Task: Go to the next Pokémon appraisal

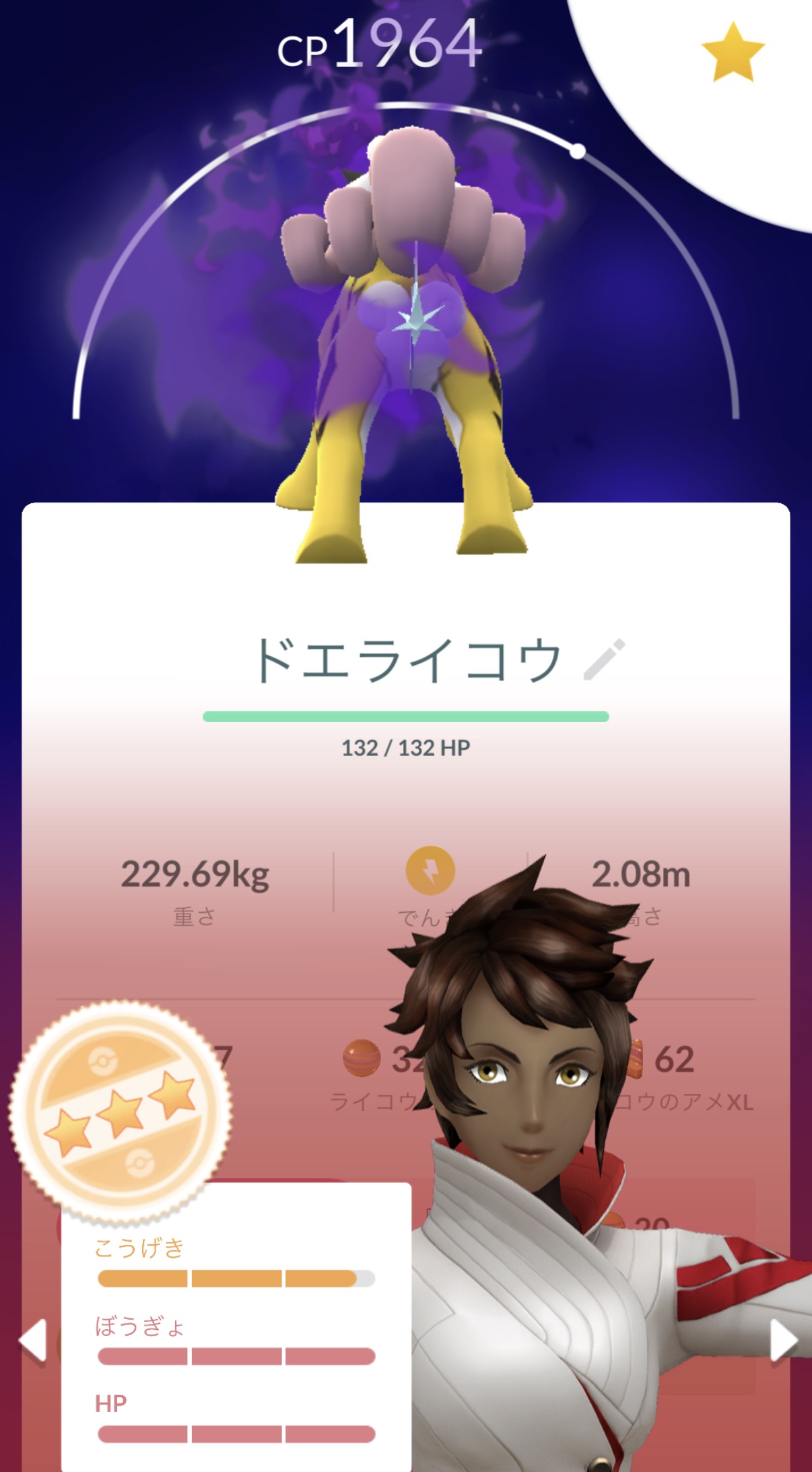Action: pos(784,1340)
